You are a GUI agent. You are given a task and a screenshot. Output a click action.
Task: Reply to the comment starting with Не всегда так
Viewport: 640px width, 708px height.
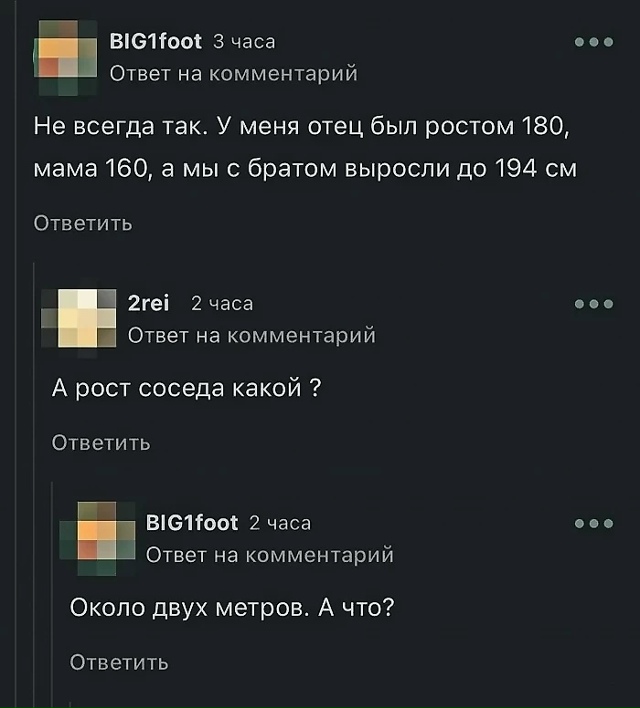(83, 223)
